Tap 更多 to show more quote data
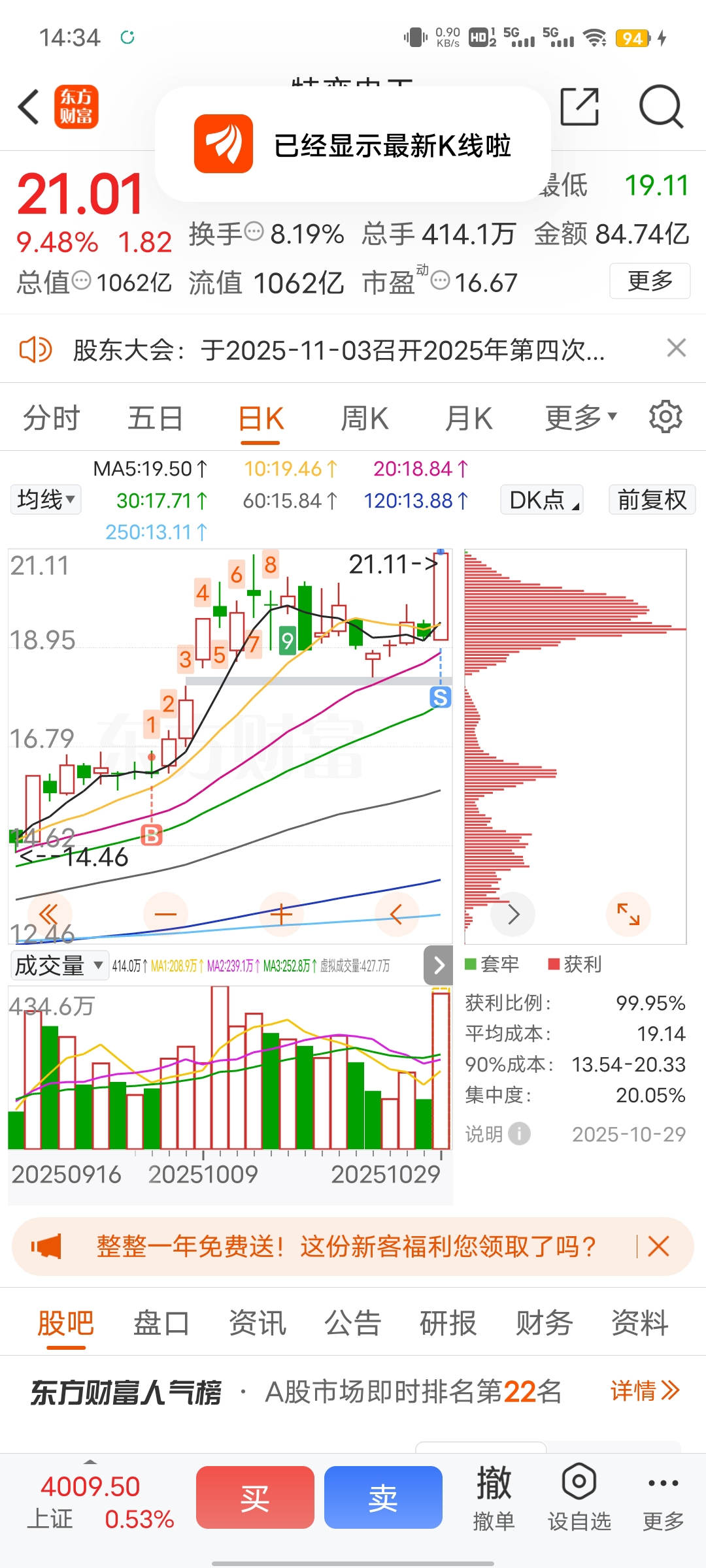 649,281
